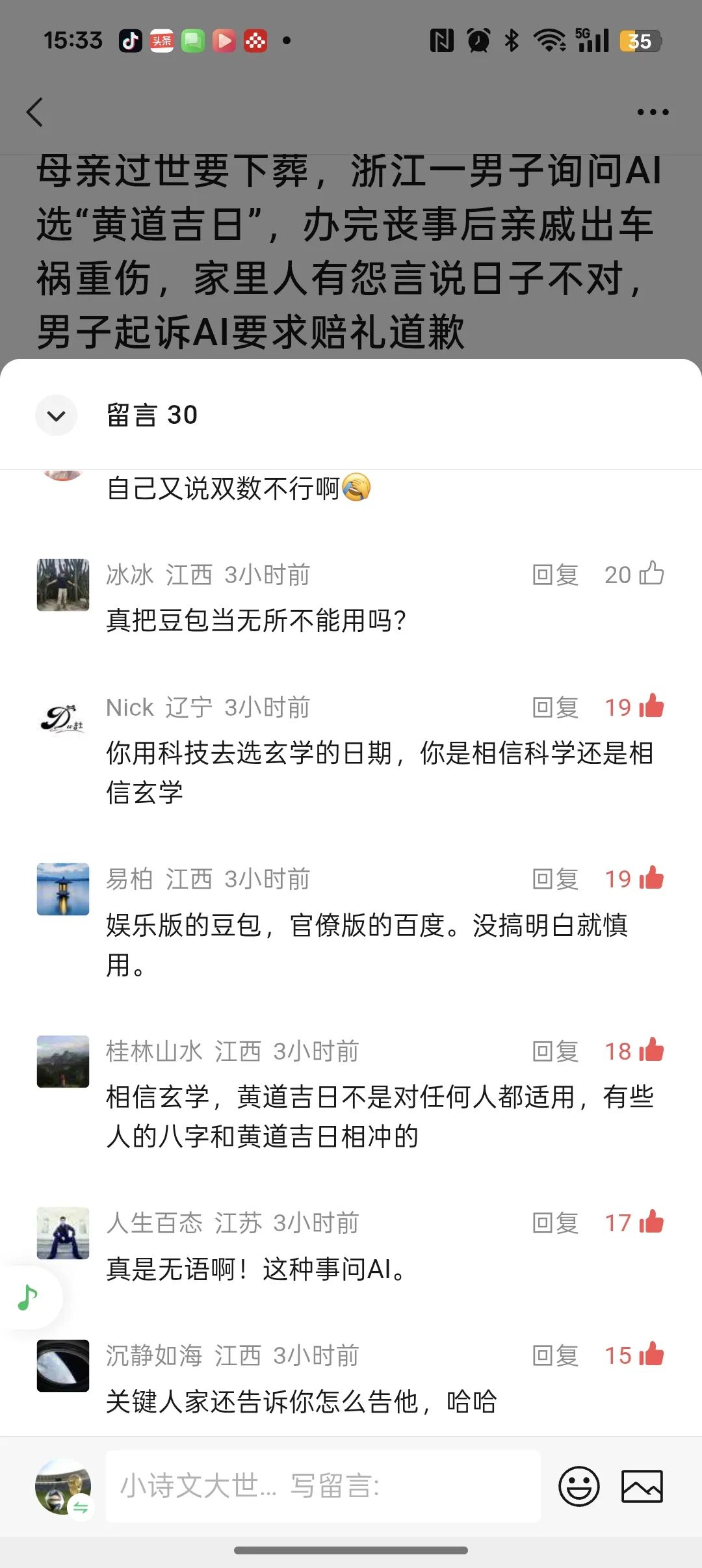
Task: Like 冰冰's comment
Action: 652,574
